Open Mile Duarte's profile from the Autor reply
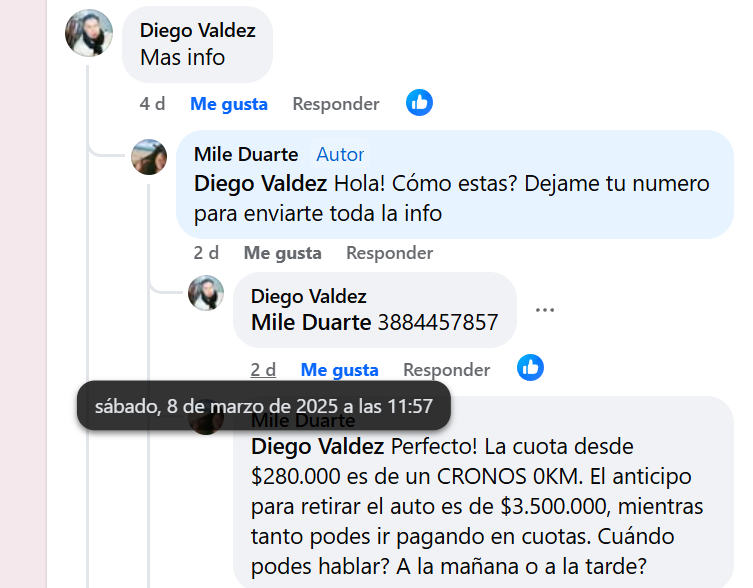 (246, 154)
